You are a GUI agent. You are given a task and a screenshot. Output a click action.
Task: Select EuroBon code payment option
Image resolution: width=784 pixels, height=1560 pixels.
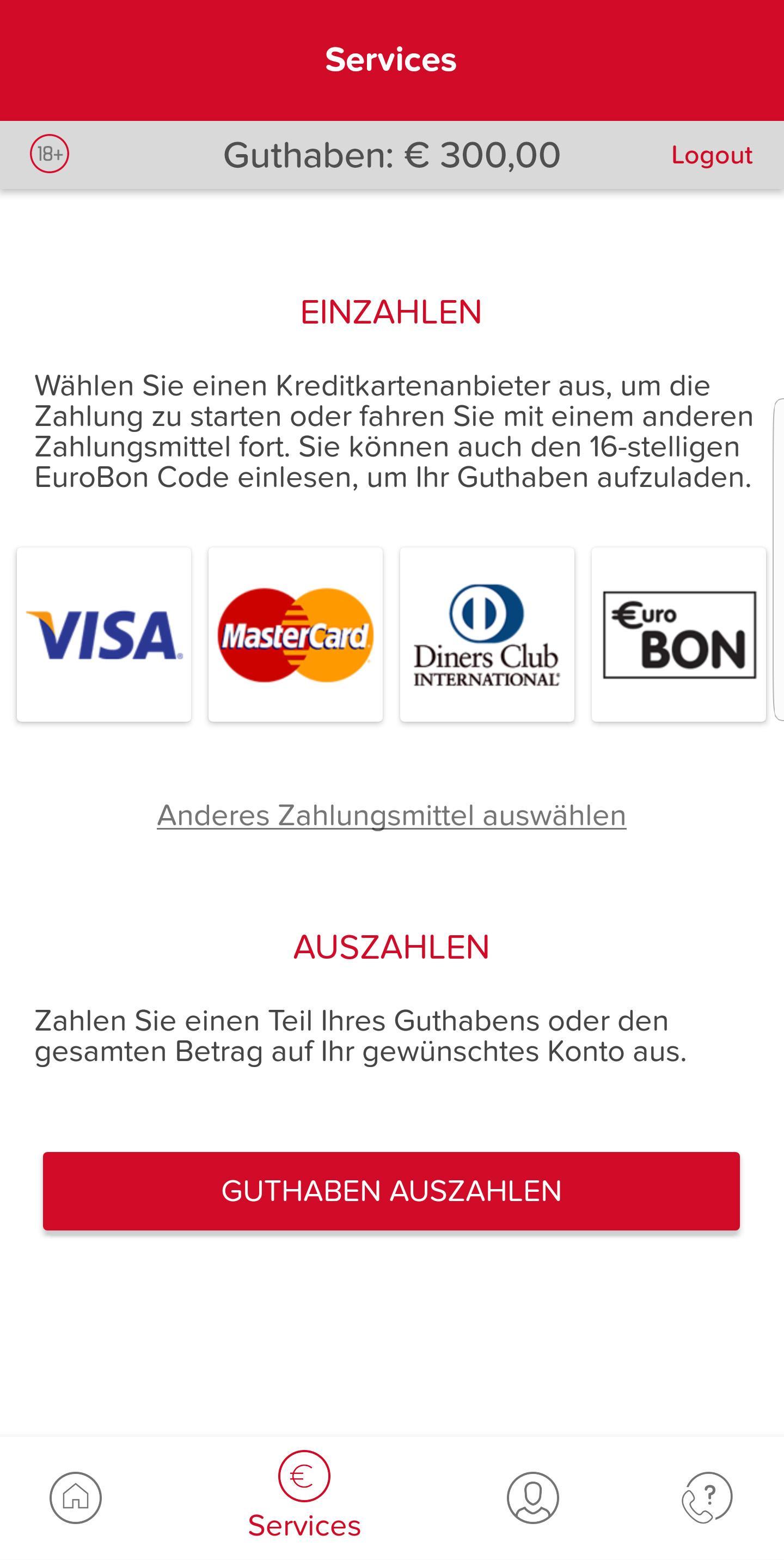coord(679,634)
